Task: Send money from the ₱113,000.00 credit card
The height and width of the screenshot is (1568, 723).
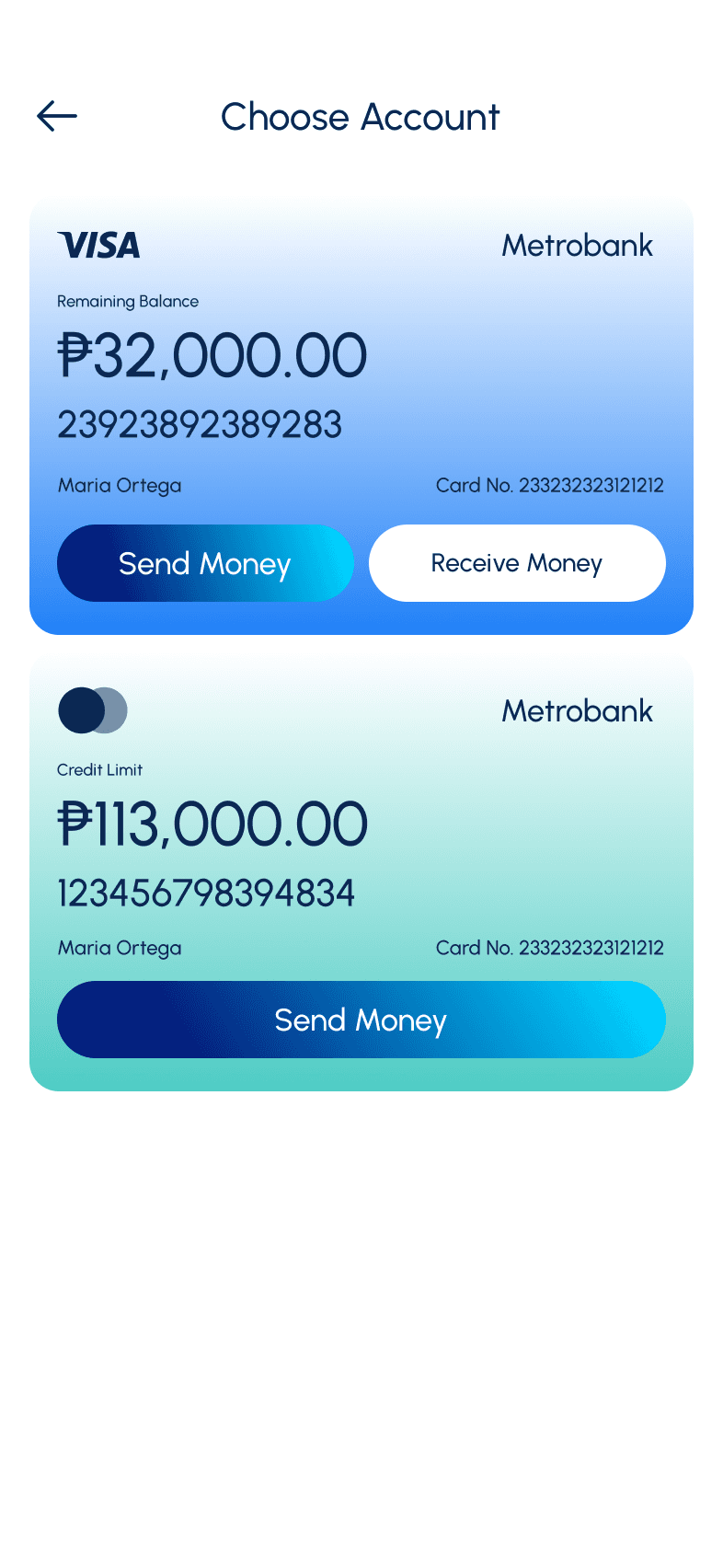Action: pyautogui.click(x=361, y=1020)
